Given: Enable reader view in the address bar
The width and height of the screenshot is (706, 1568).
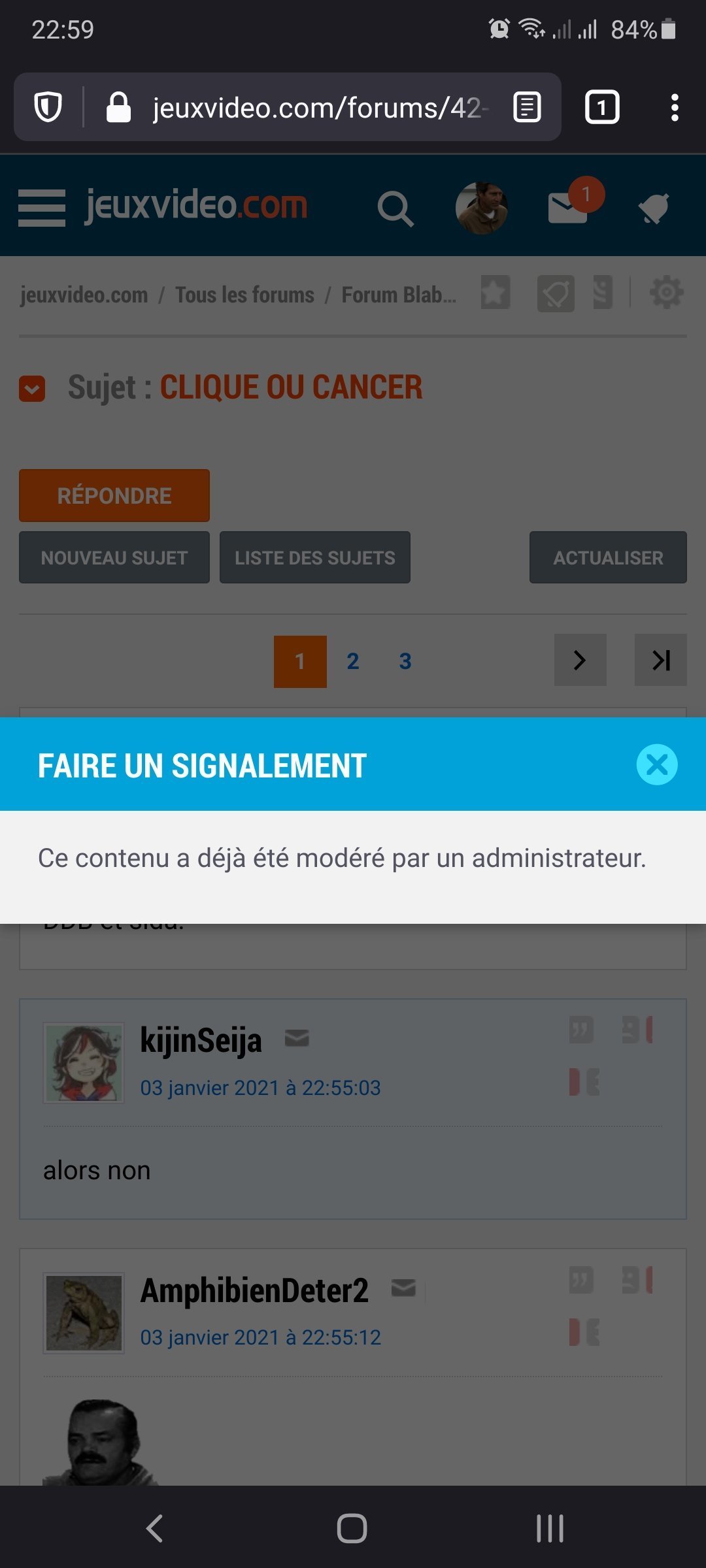Looking at the screenshot, I should point(527,108).
